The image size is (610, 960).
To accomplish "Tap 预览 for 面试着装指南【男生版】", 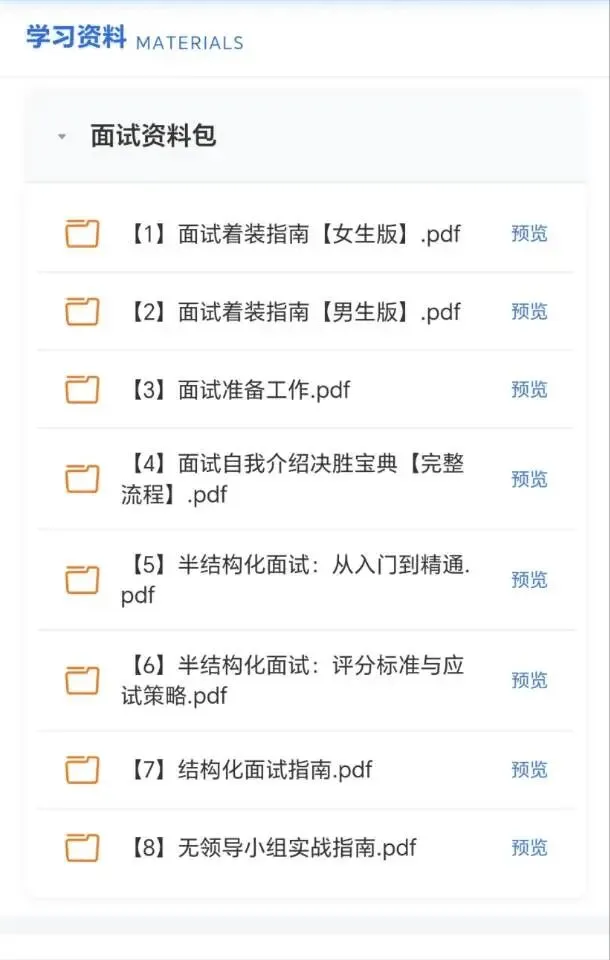I will coord(529,312).
